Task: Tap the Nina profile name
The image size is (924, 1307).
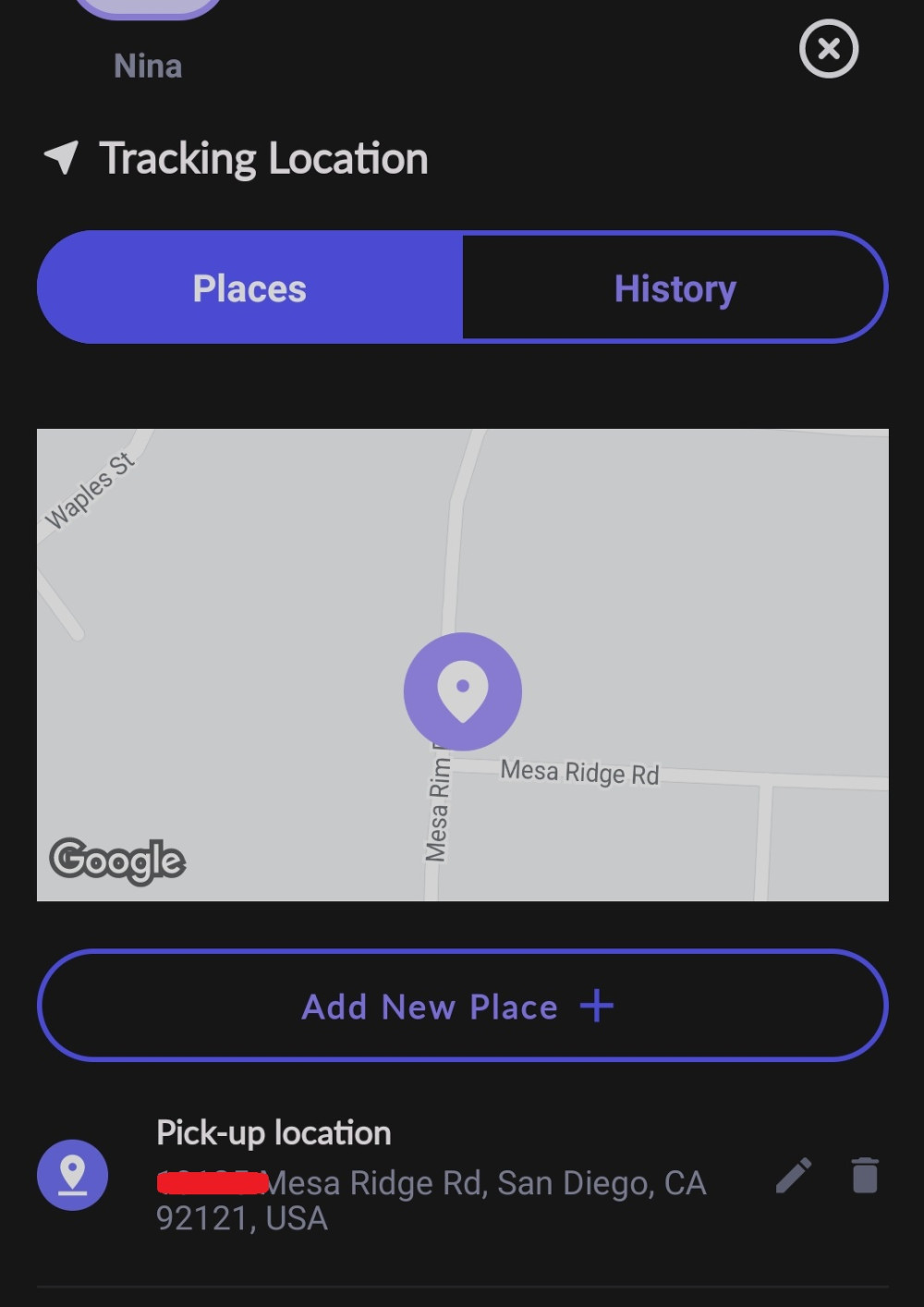Action: click(x=147, y=65)
